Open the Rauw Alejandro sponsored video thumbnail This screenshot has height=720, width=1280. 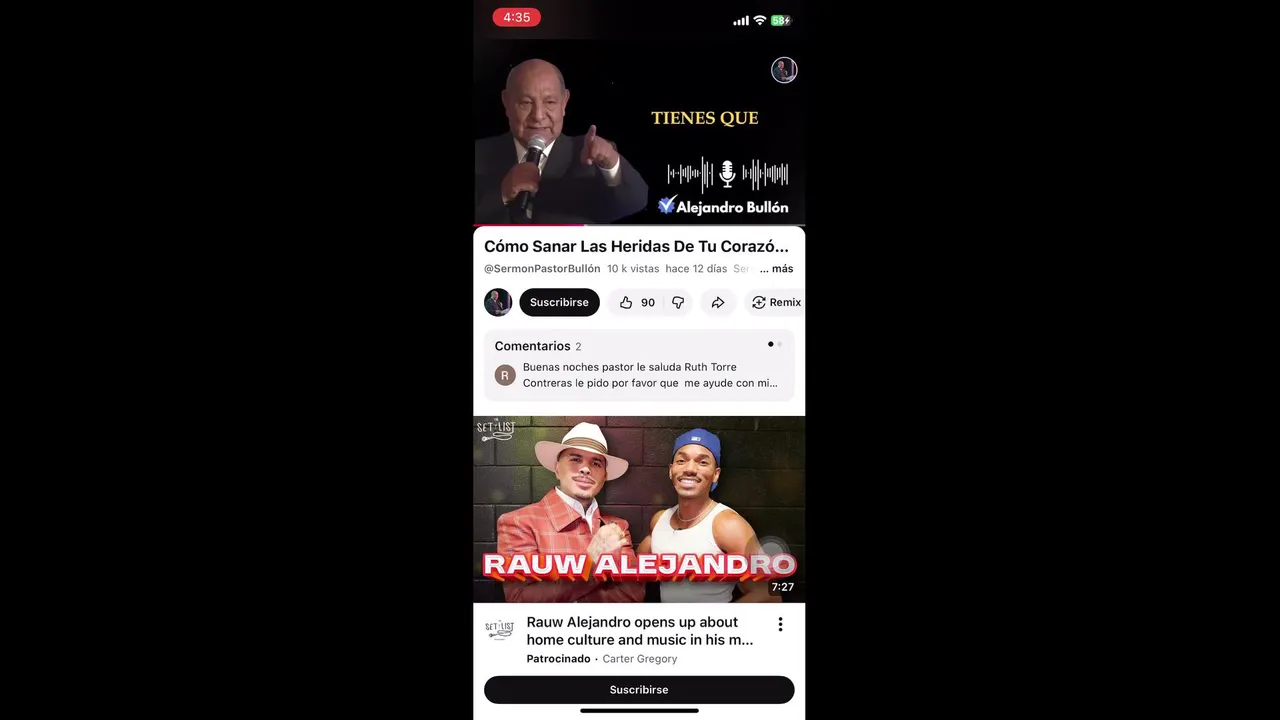pos(639,509)
